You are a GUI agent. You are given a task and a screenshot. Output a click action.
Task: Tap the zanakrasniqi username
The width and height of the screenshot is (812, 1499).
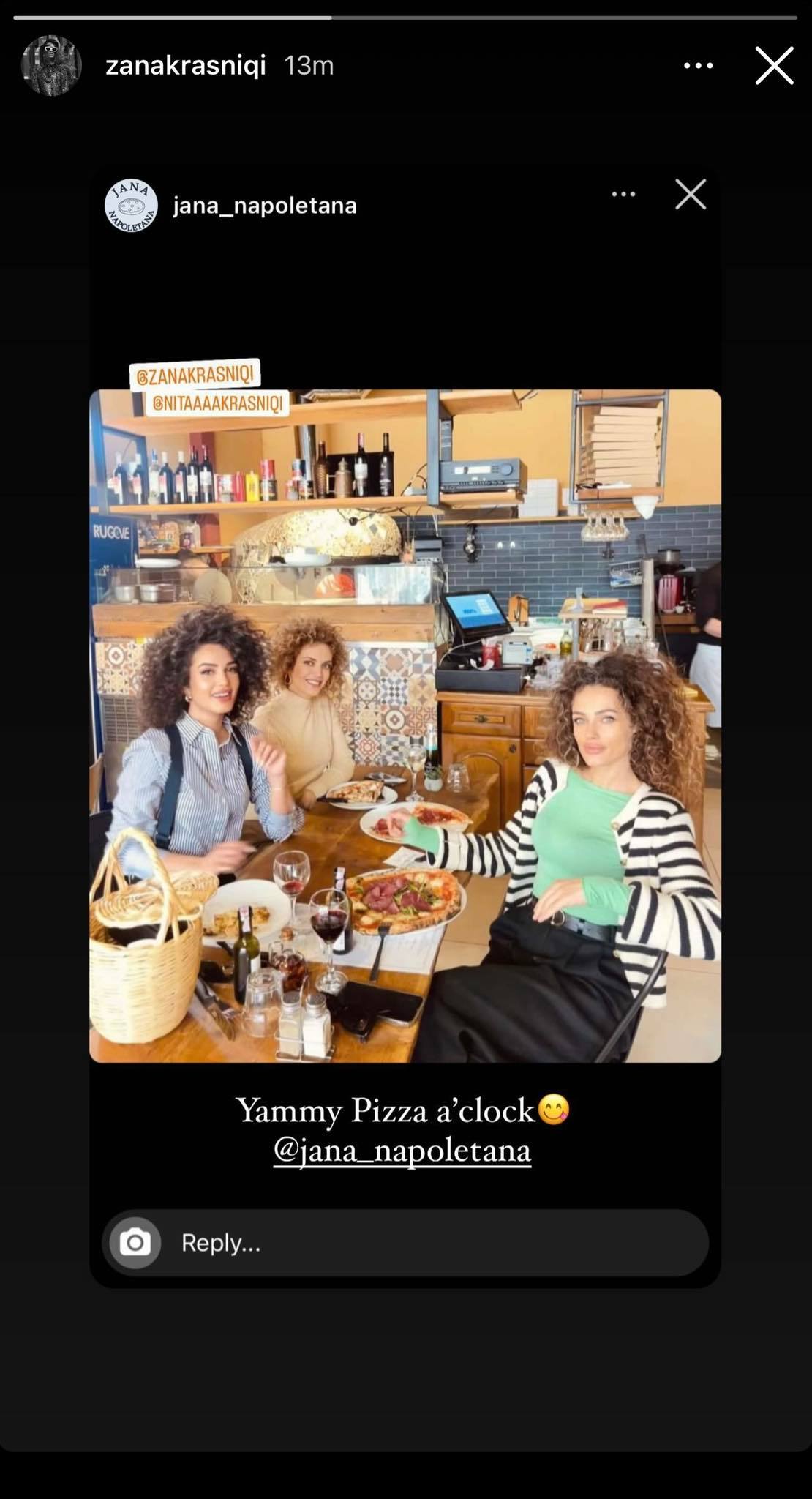(x=185, y=66)
